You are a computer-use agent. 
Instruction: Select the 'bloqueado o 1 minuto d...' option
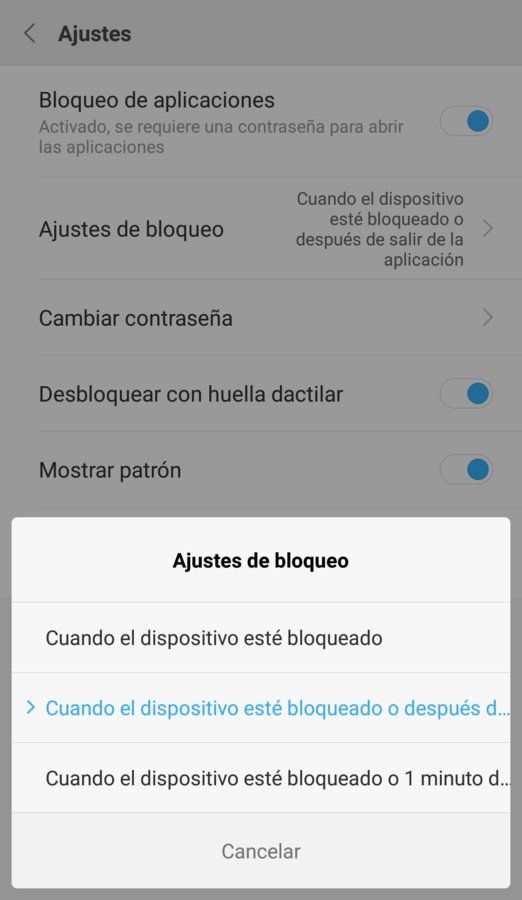(261, 778)
